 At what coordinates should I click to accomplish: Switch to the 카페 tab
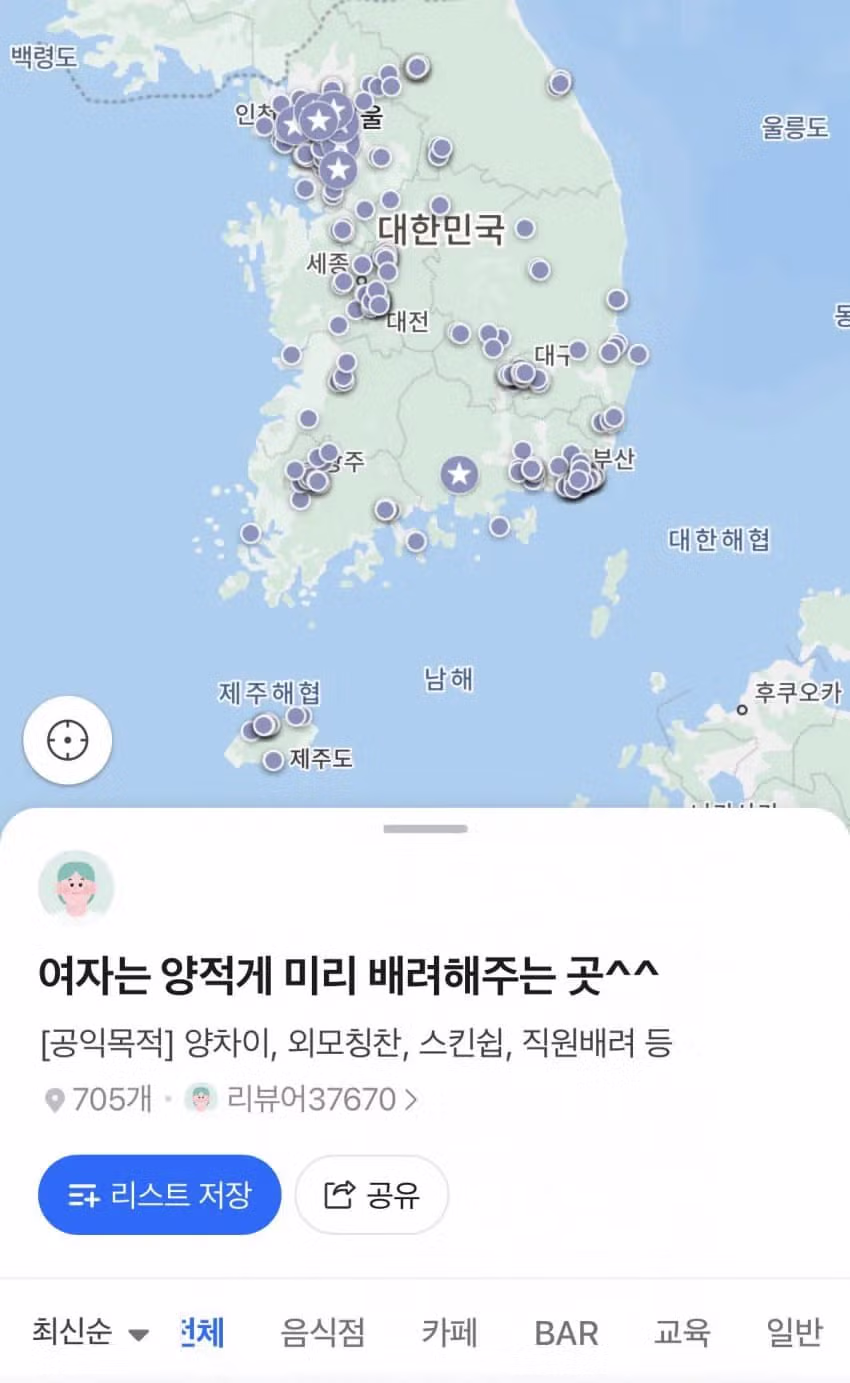[x=449, y=1333]
